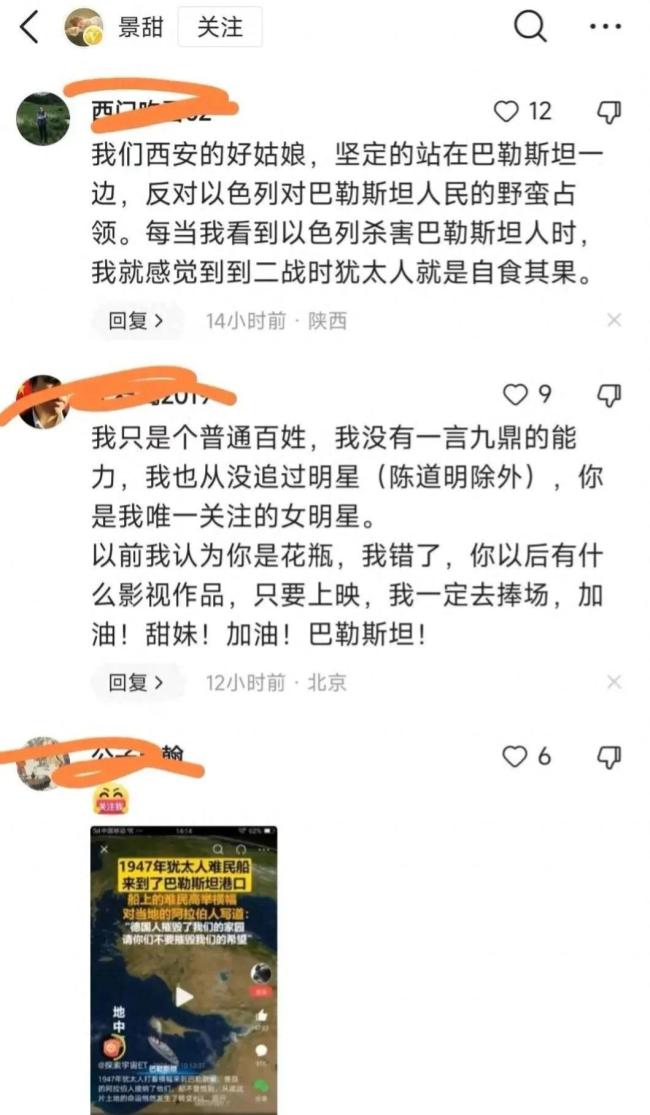Screen dimensions: 650x1115
Task: Go back using the top-left arrow
Action: [29, 28]
